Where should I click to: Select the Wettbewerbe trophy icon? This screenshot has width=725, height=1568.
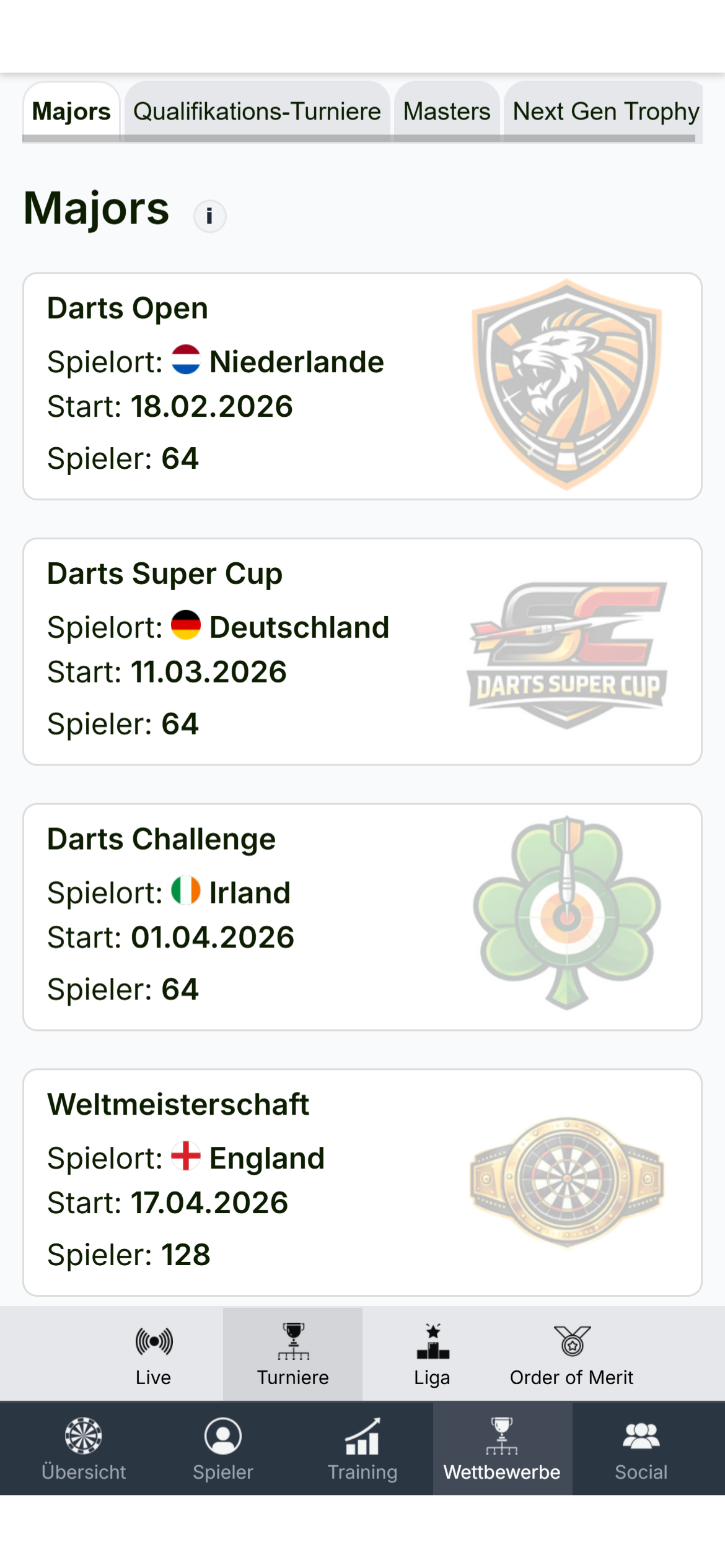(x=502, y=1437)
